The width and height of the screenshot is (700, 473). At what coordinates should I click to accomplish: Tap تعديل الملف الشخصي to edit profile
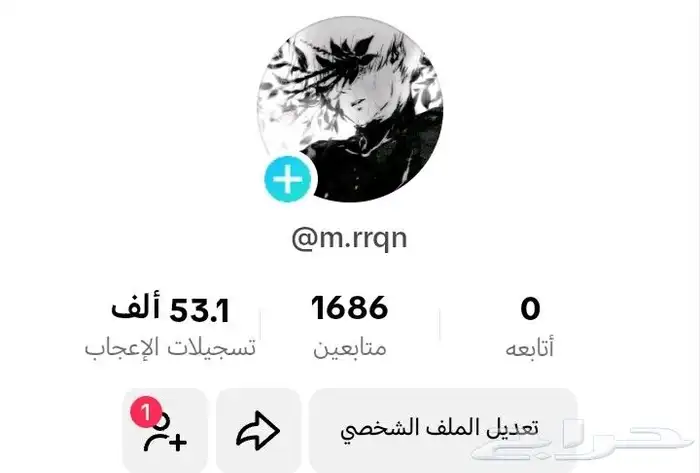tap(441, 430)
